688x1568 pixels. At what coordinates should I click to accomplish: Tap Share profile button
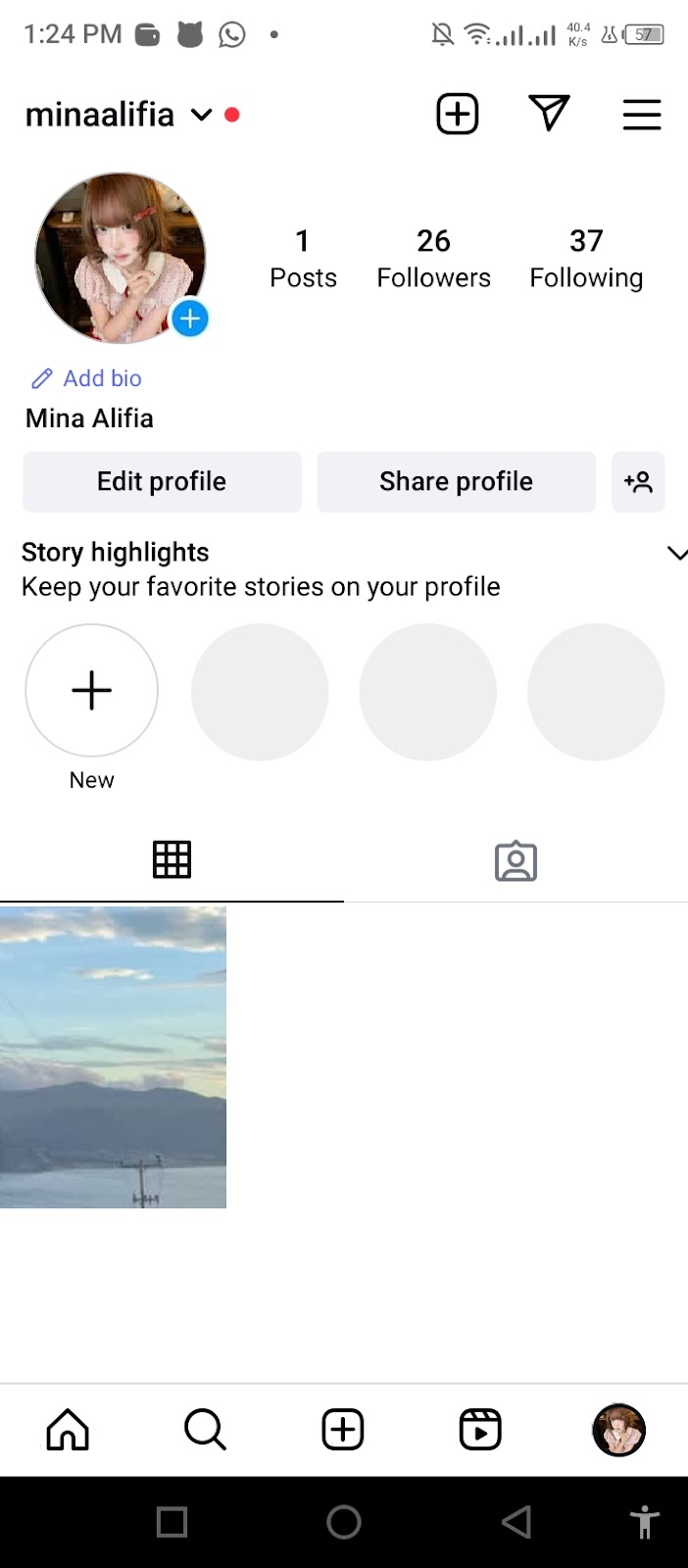pos(456,481)
